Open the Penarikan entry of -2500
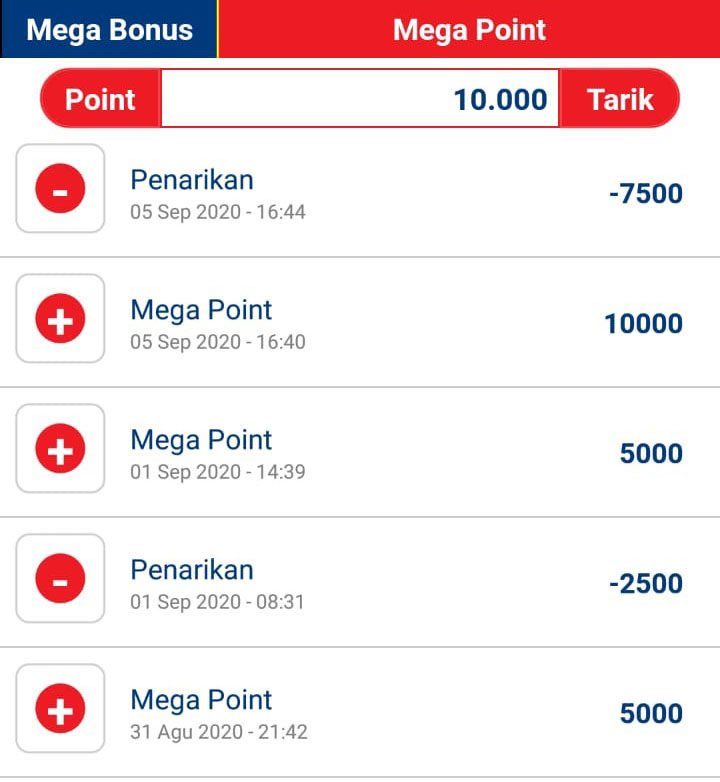Image resolution: width=720 pixels, height=782 pixels. [x=360, y=583]
